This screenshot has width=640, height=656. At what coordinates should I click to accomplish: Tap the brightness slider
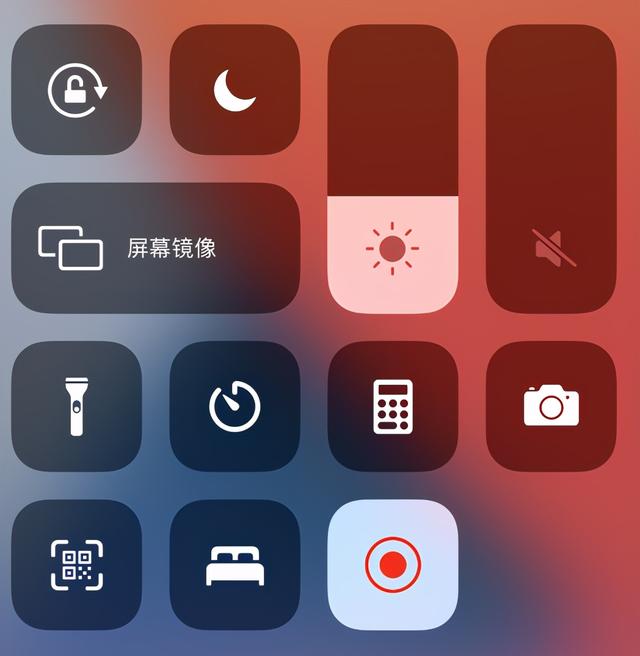pos(392,170)
